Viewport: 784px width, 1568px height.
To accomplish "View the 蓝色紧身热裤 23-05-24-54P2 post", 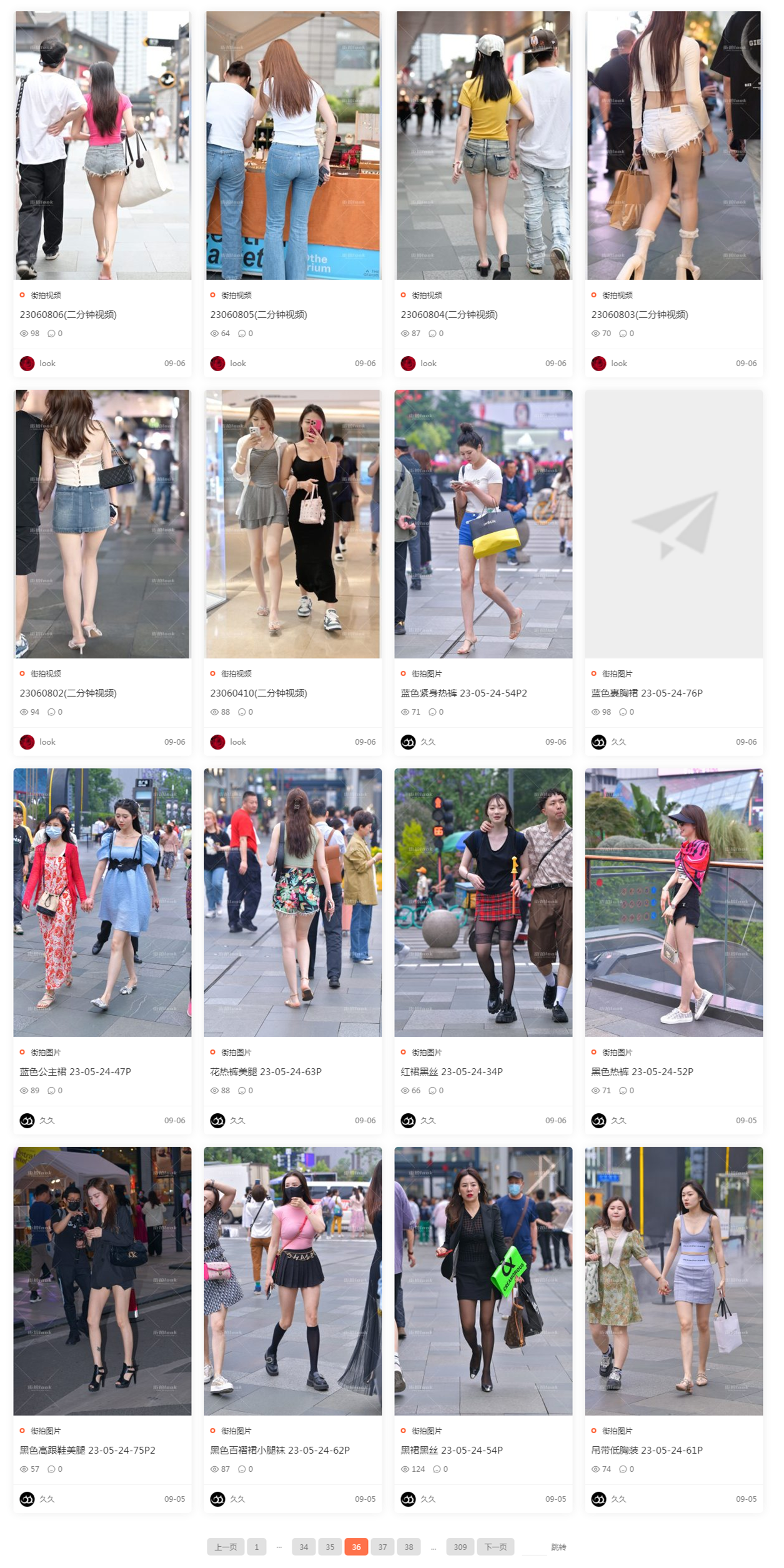I will tap(464, 693).
